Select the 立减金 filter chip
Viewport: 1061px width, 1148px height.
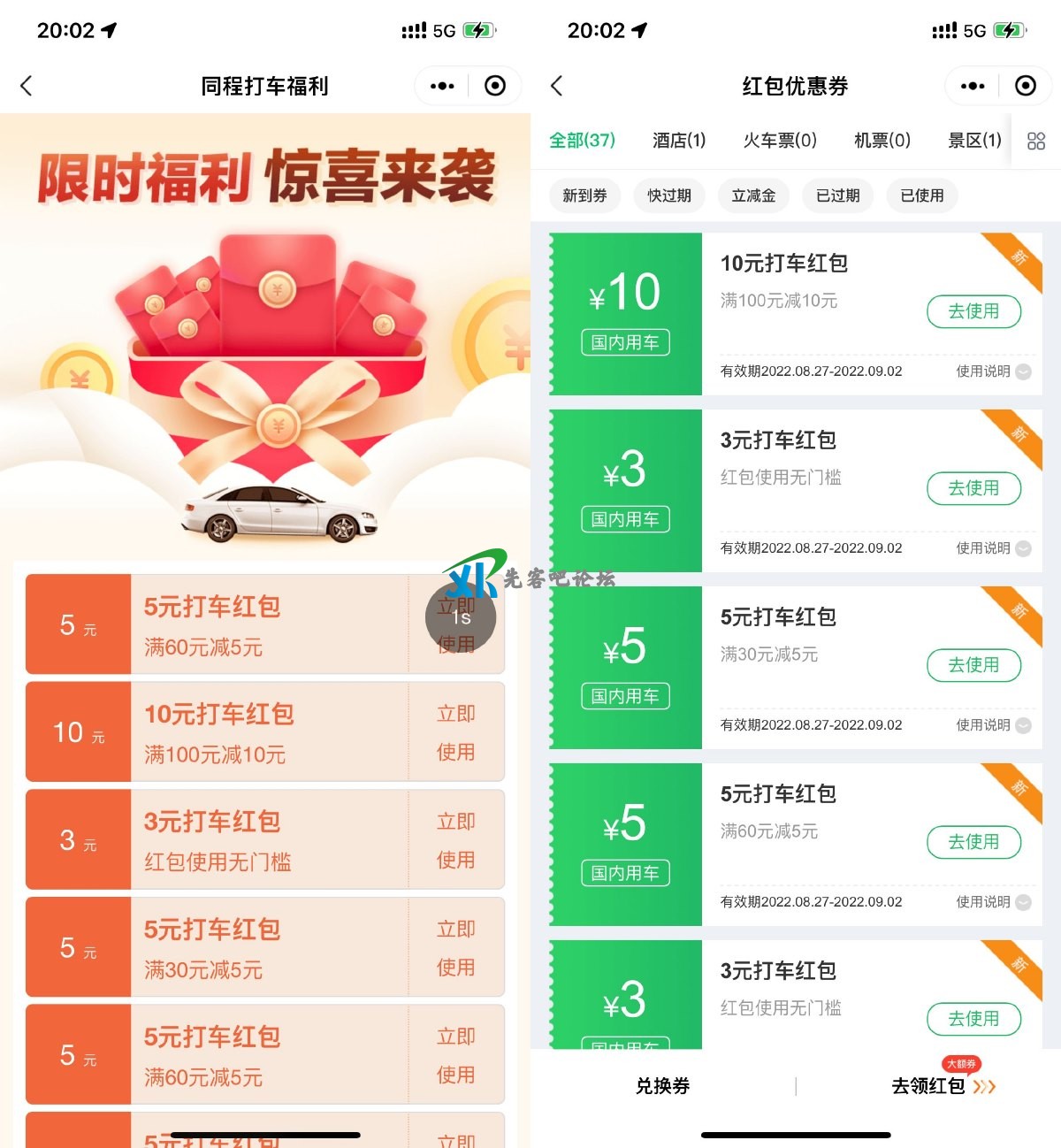pyautogui.click(x=753, y=195)
